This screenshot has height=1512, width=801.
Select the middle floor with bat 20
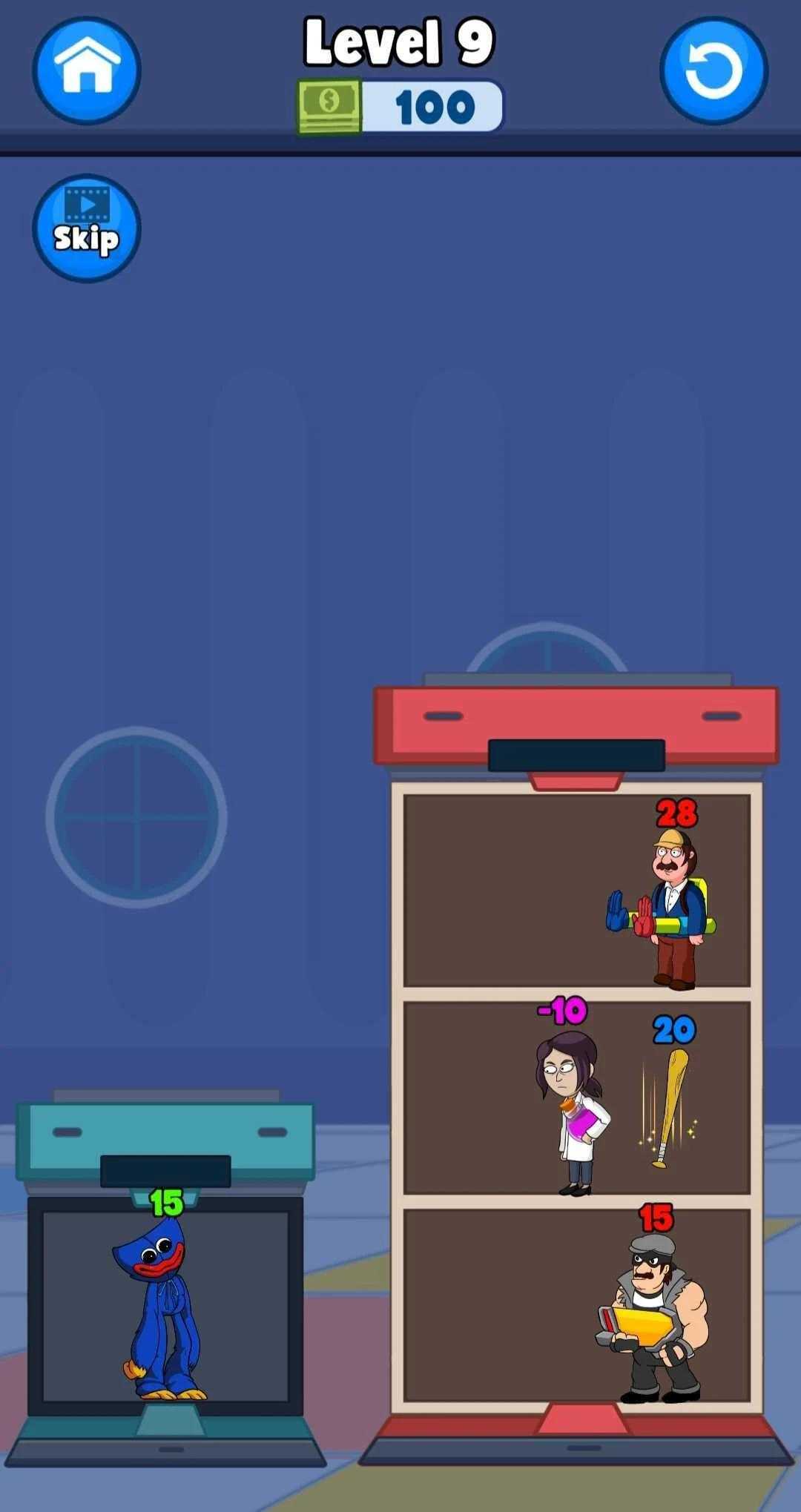pyautogui.click(x=576, y=1098)
